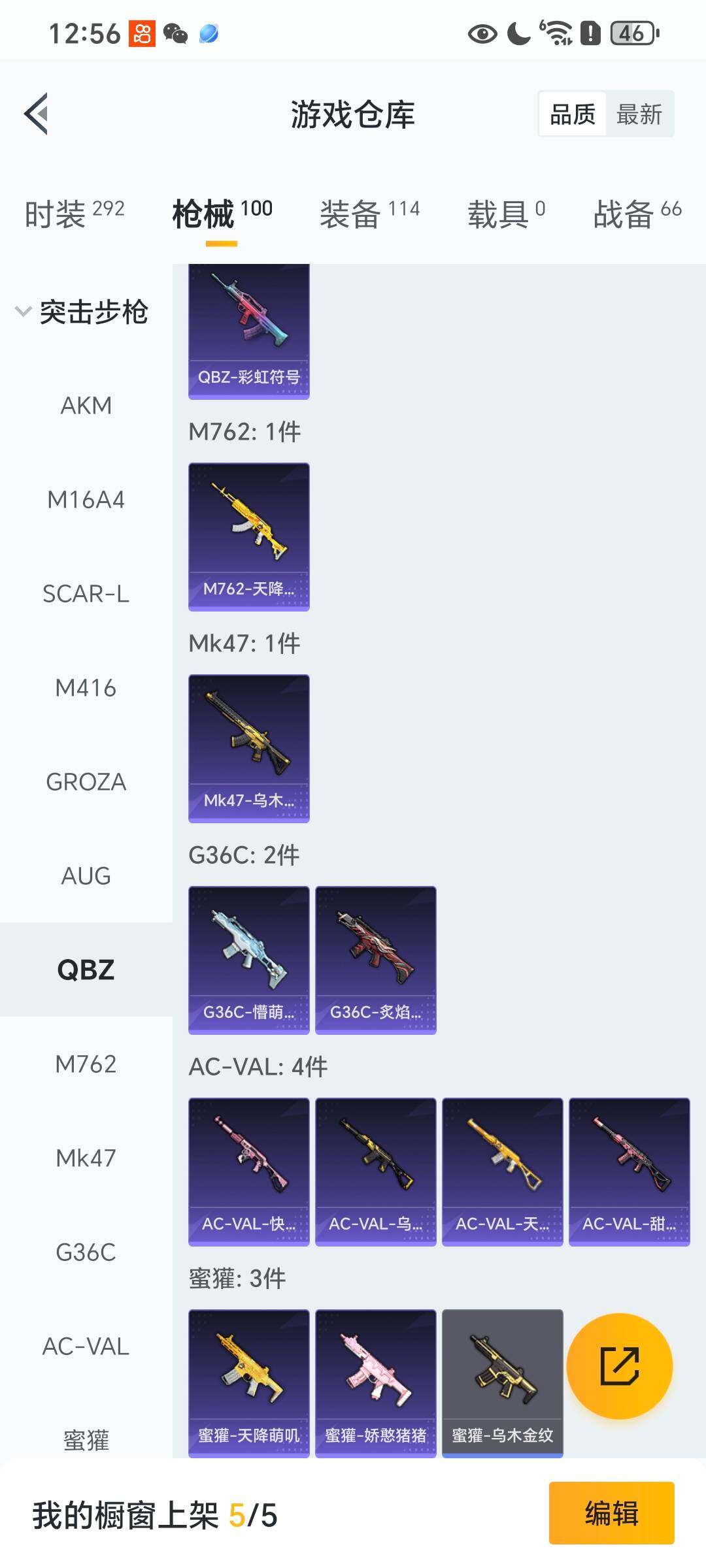Tap the orange share floating button
Screen dimensions: 706x1568
(619, 1365)
